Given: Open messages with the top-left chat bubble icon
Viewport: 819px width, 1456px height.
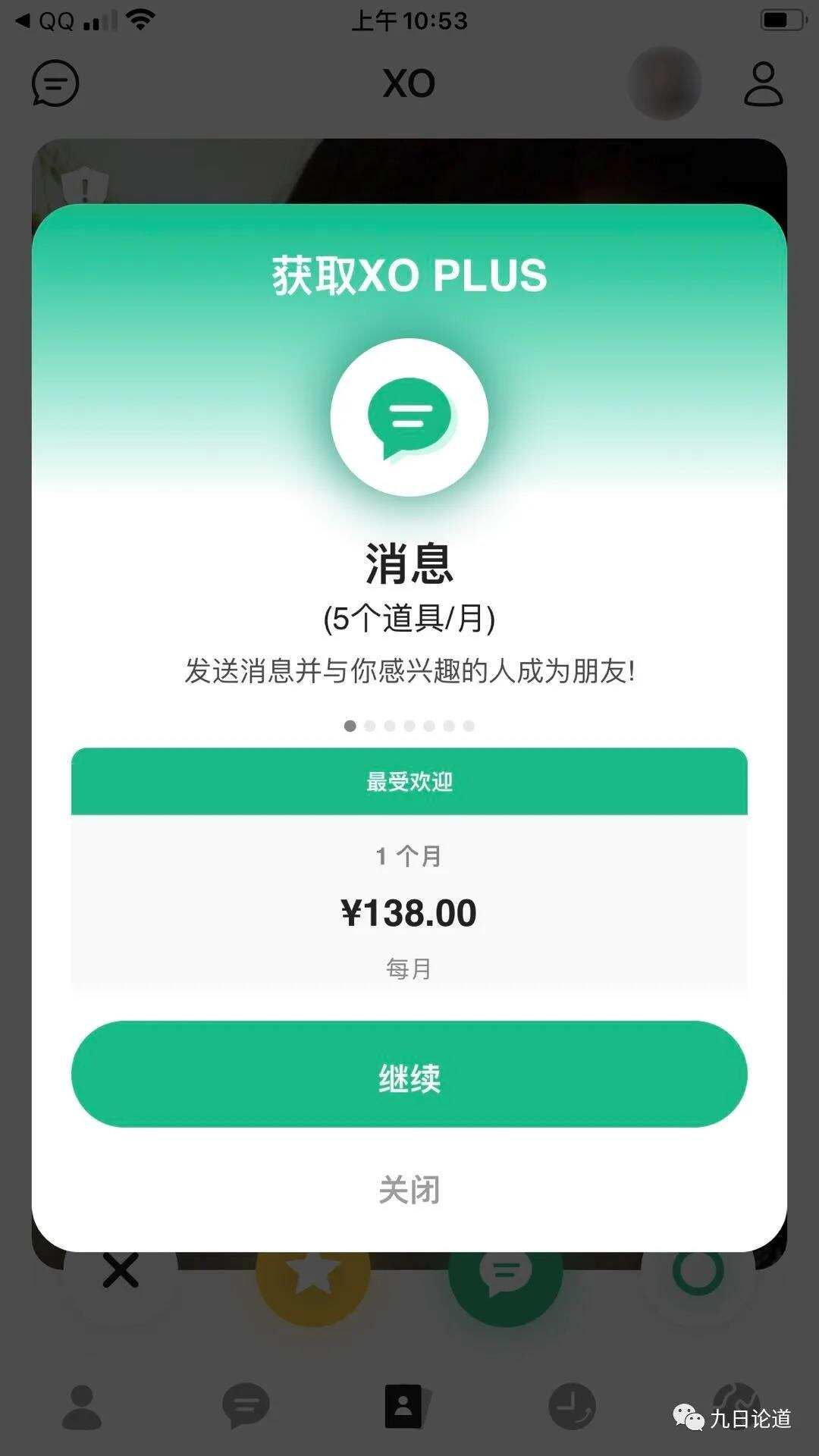Looking at the screenshot, I should click(x=55, y=83).
